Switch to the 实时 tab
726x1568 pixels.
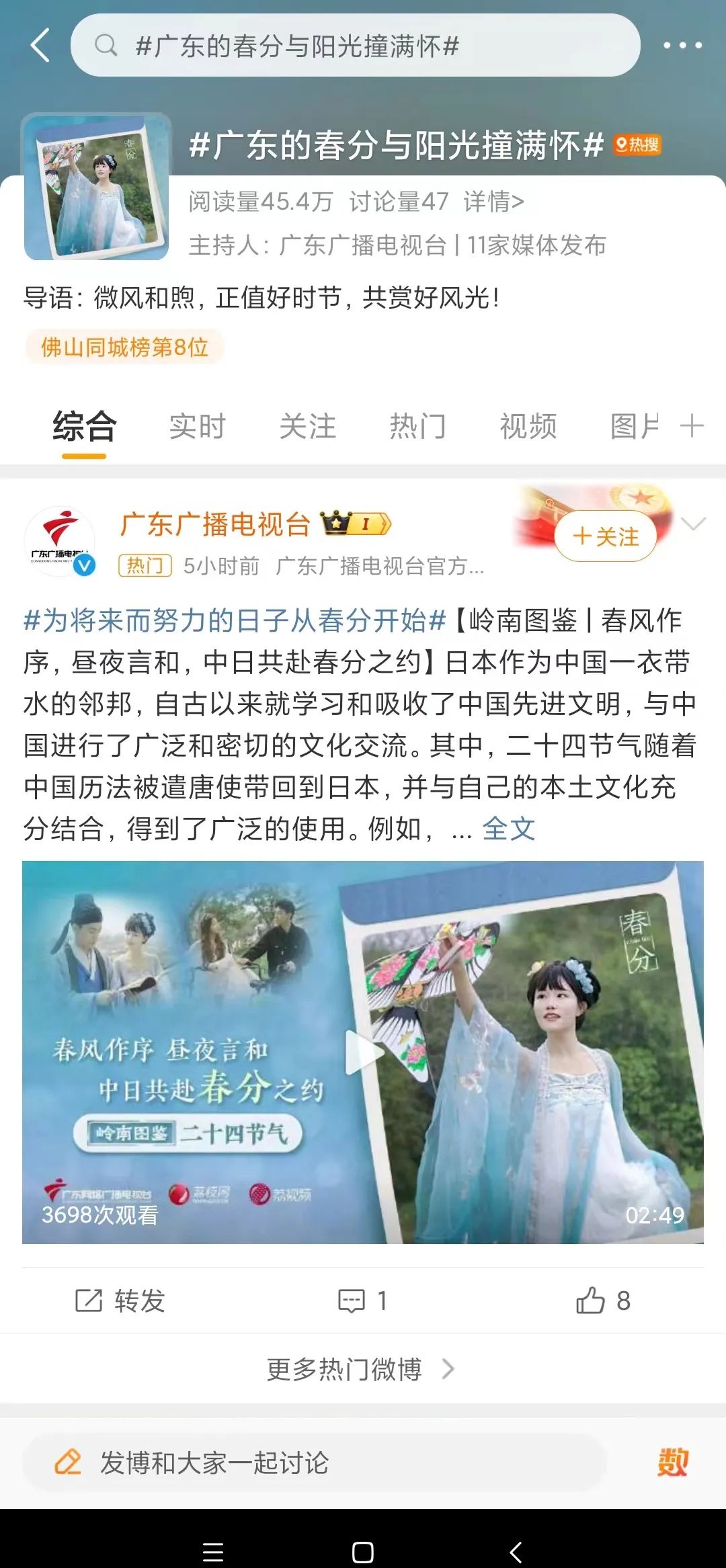pyautogui.click(x=197, y=427)
